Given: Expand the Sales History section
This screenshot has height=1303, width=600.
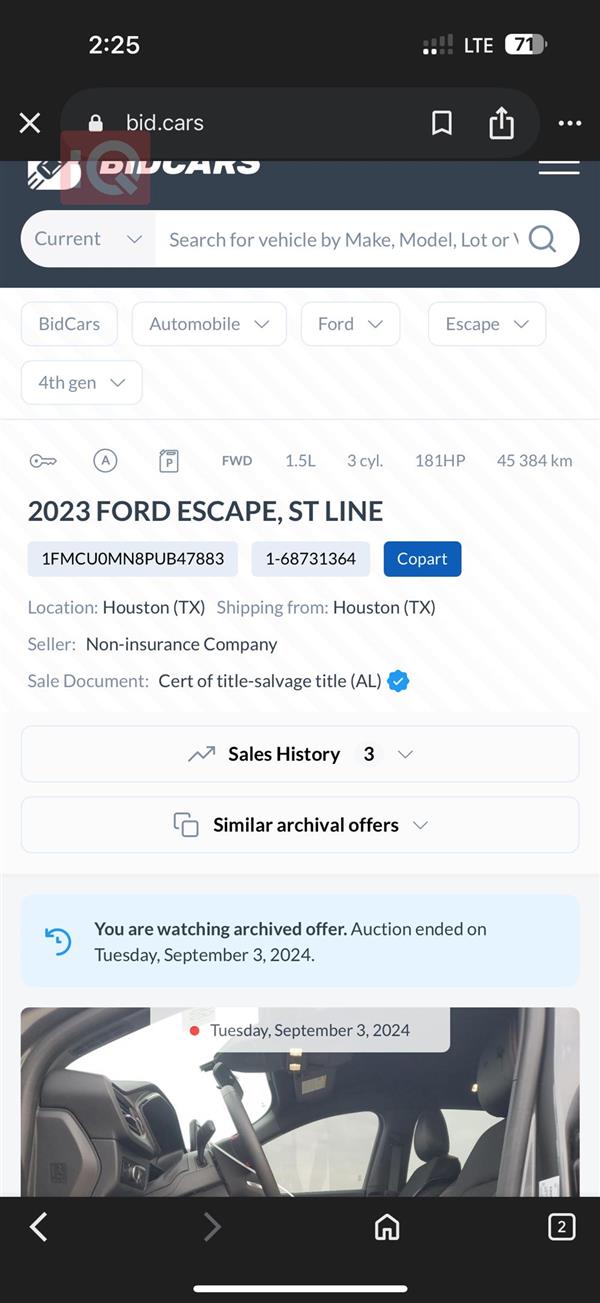Looking at the screenshot, I should pyautogui.click(x=300, y=754).
